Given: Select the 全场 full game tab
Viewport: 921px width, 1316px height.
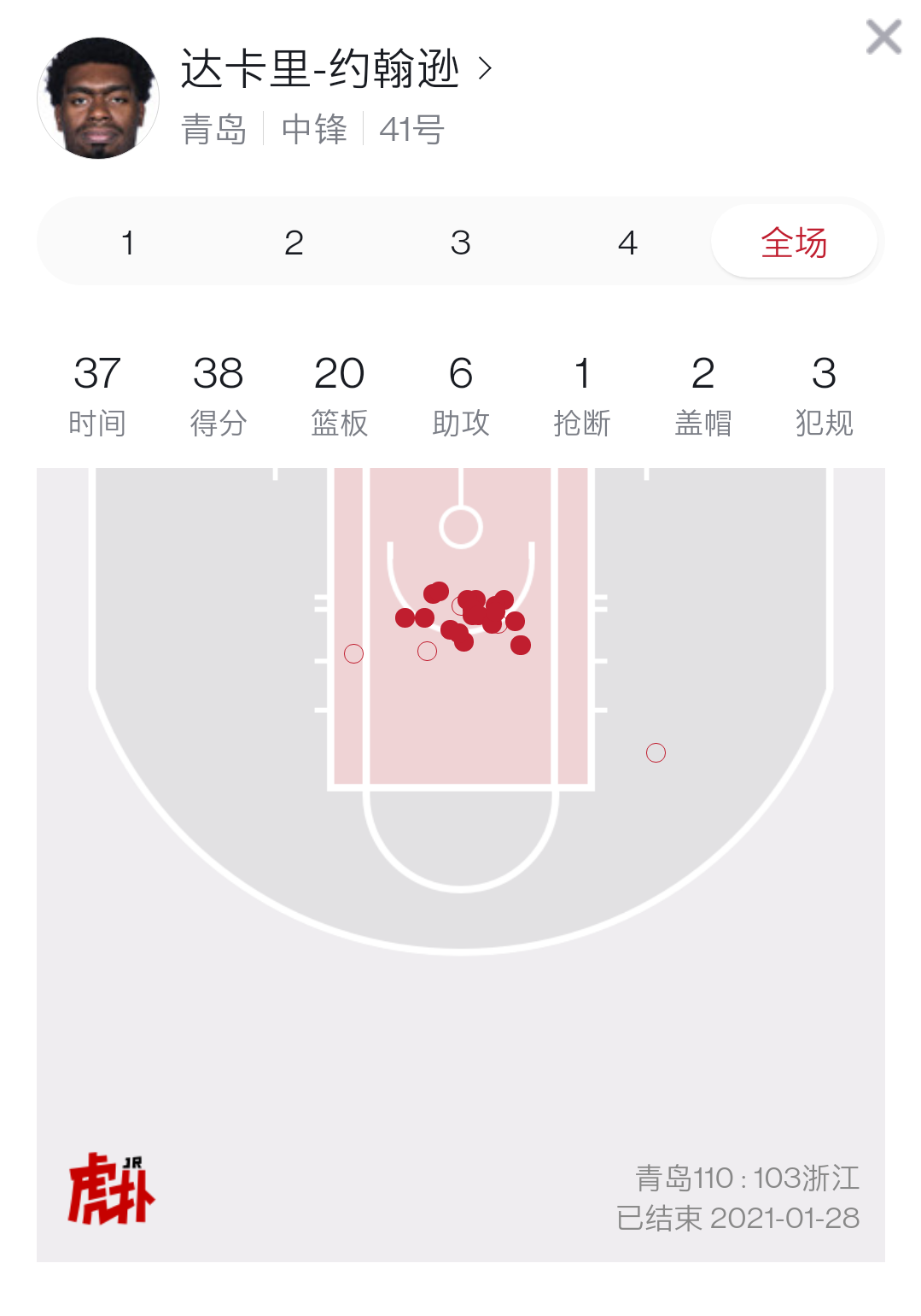Looking at the screenshot, I should coord(793,243).
